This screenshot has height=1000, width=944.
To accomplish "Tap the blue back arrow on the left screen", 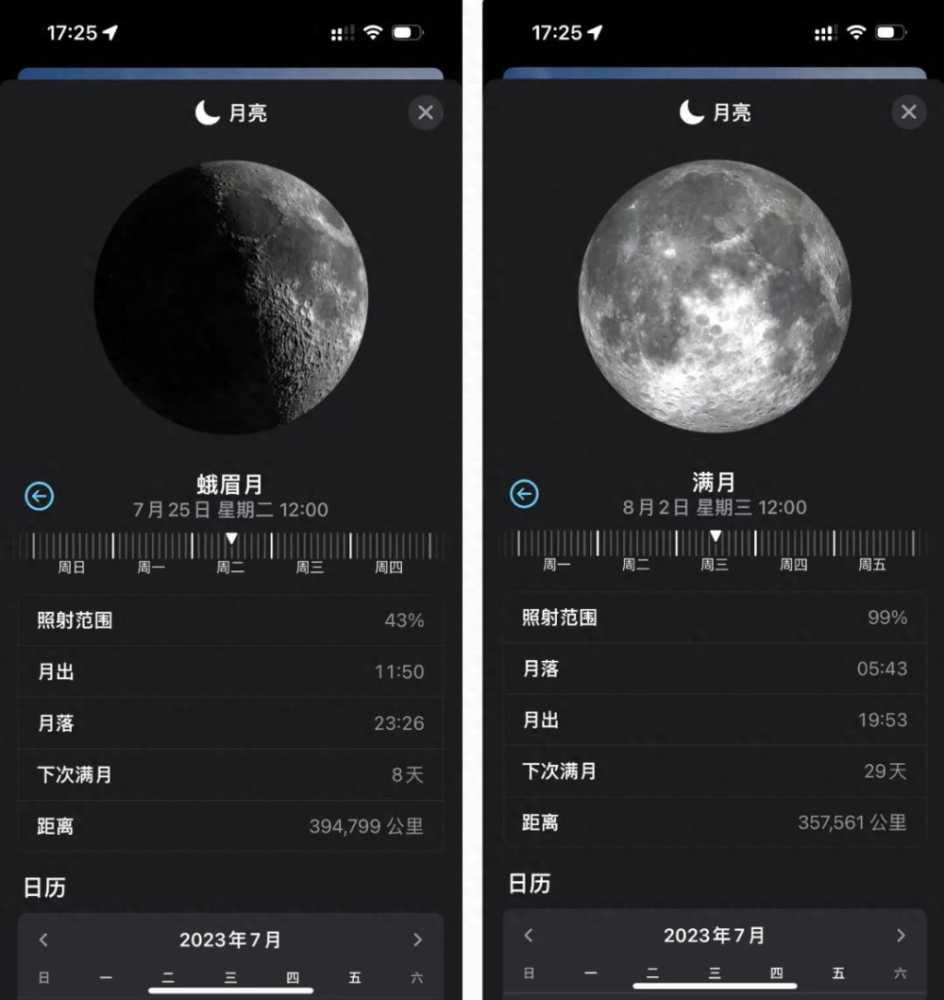I will coord(38,495).
